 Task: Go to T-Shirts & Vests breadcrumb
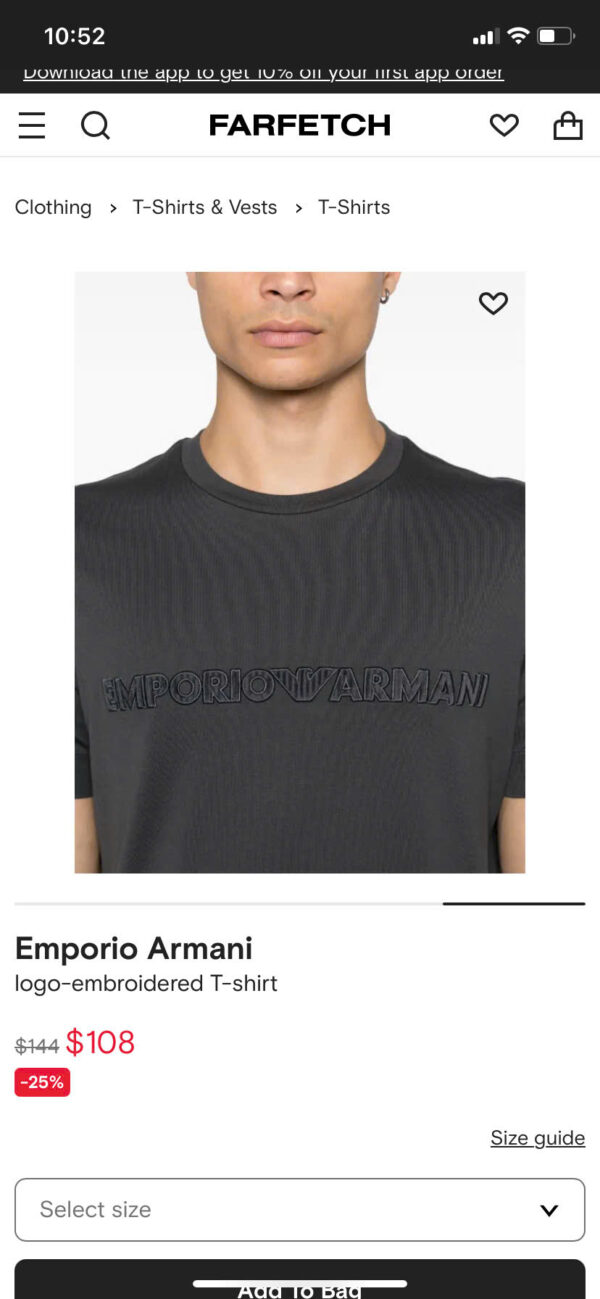click(x=205, y=207)
